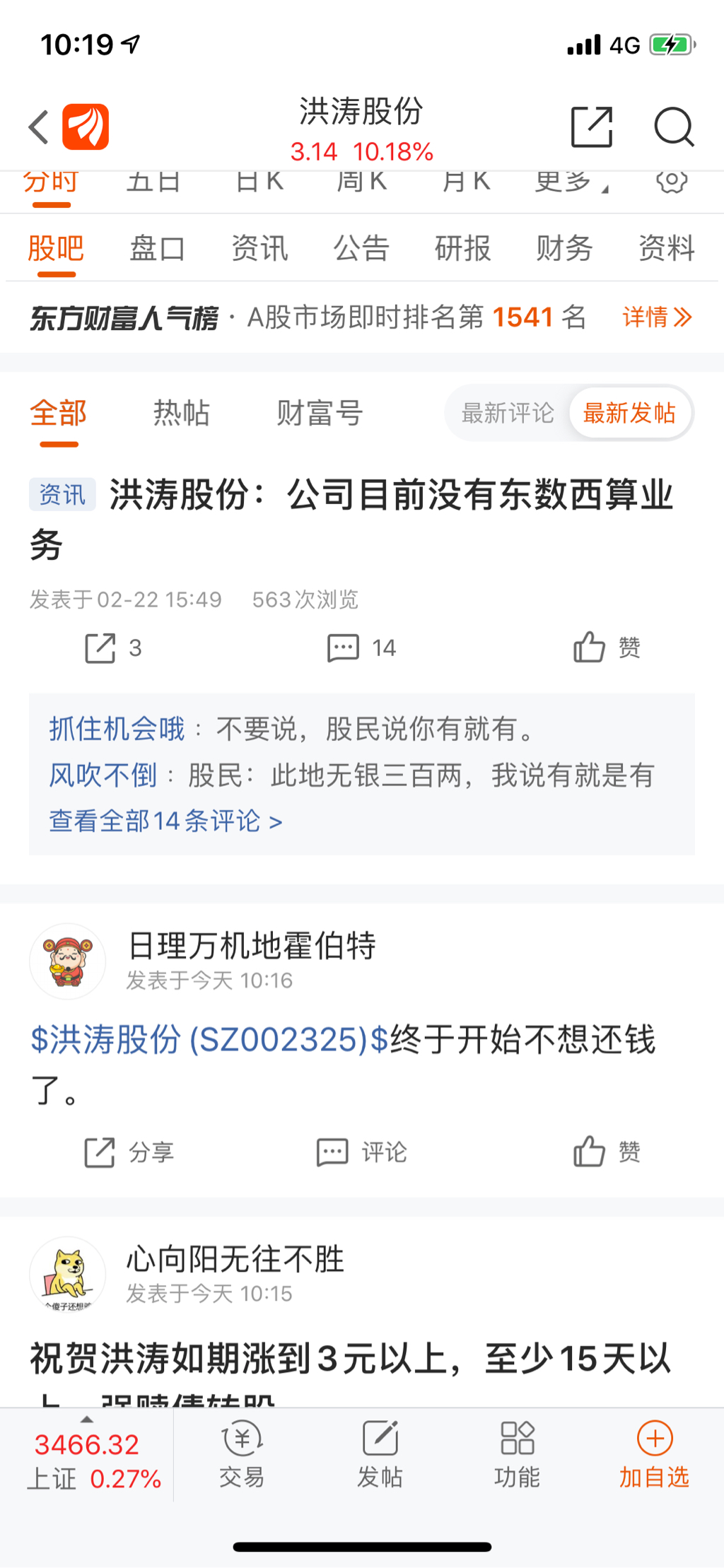Viewport: 724px width, 1568px height.
Task: Sort by 最新评论
Action: pyautogui.click(x=508, y=414)
